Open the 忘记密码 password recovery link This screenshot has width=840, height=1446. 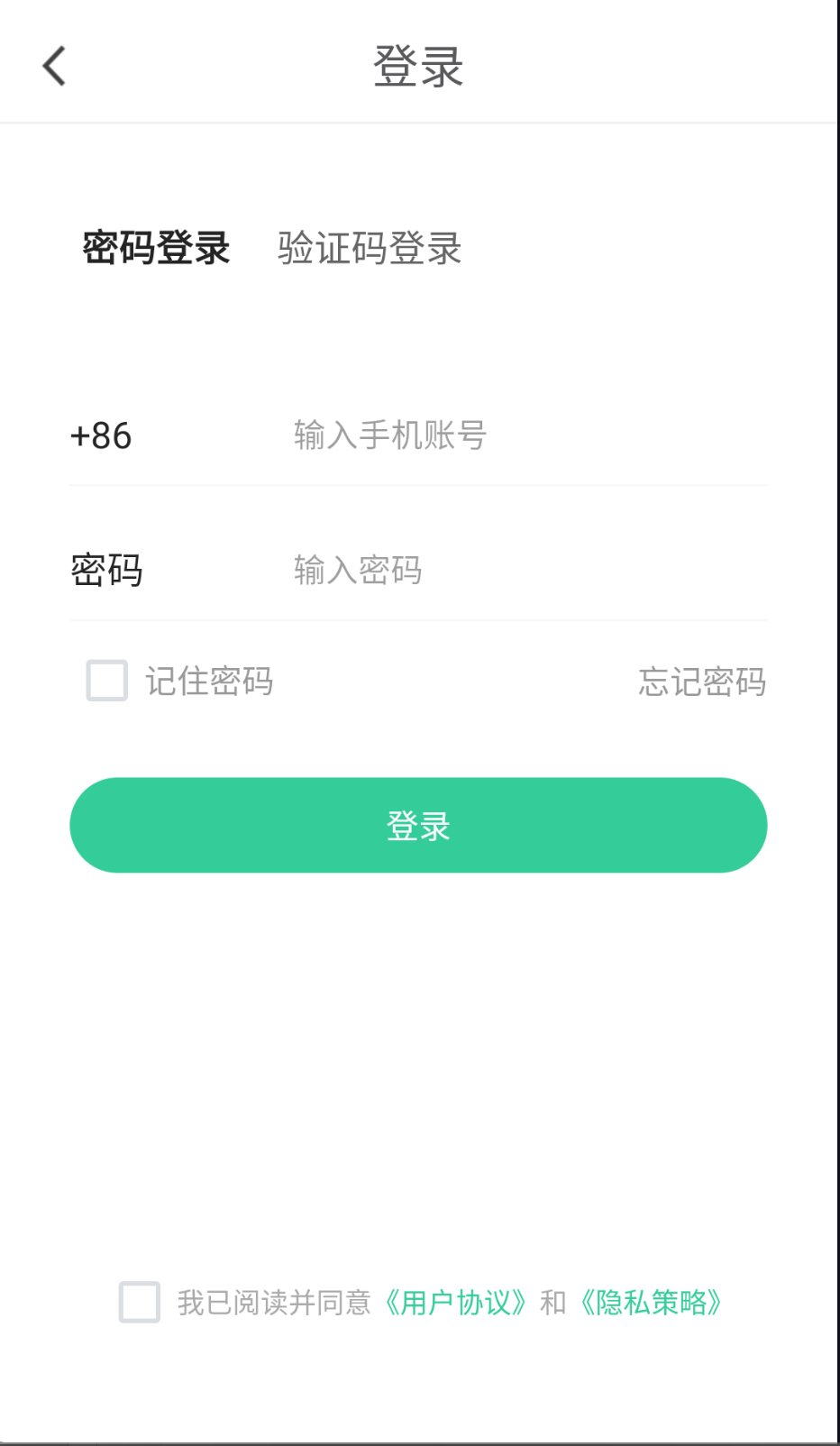(702, 682)
